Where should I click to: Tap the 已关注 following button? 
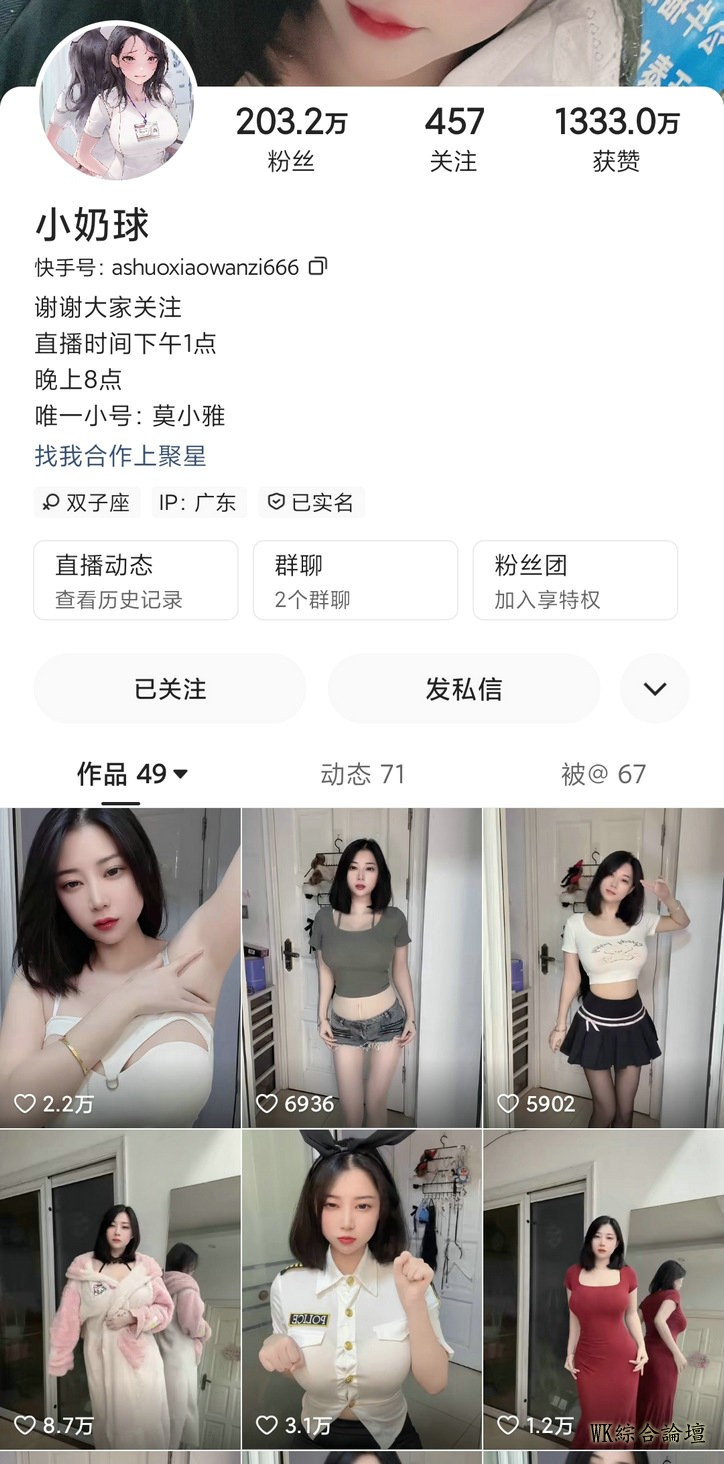170,689
